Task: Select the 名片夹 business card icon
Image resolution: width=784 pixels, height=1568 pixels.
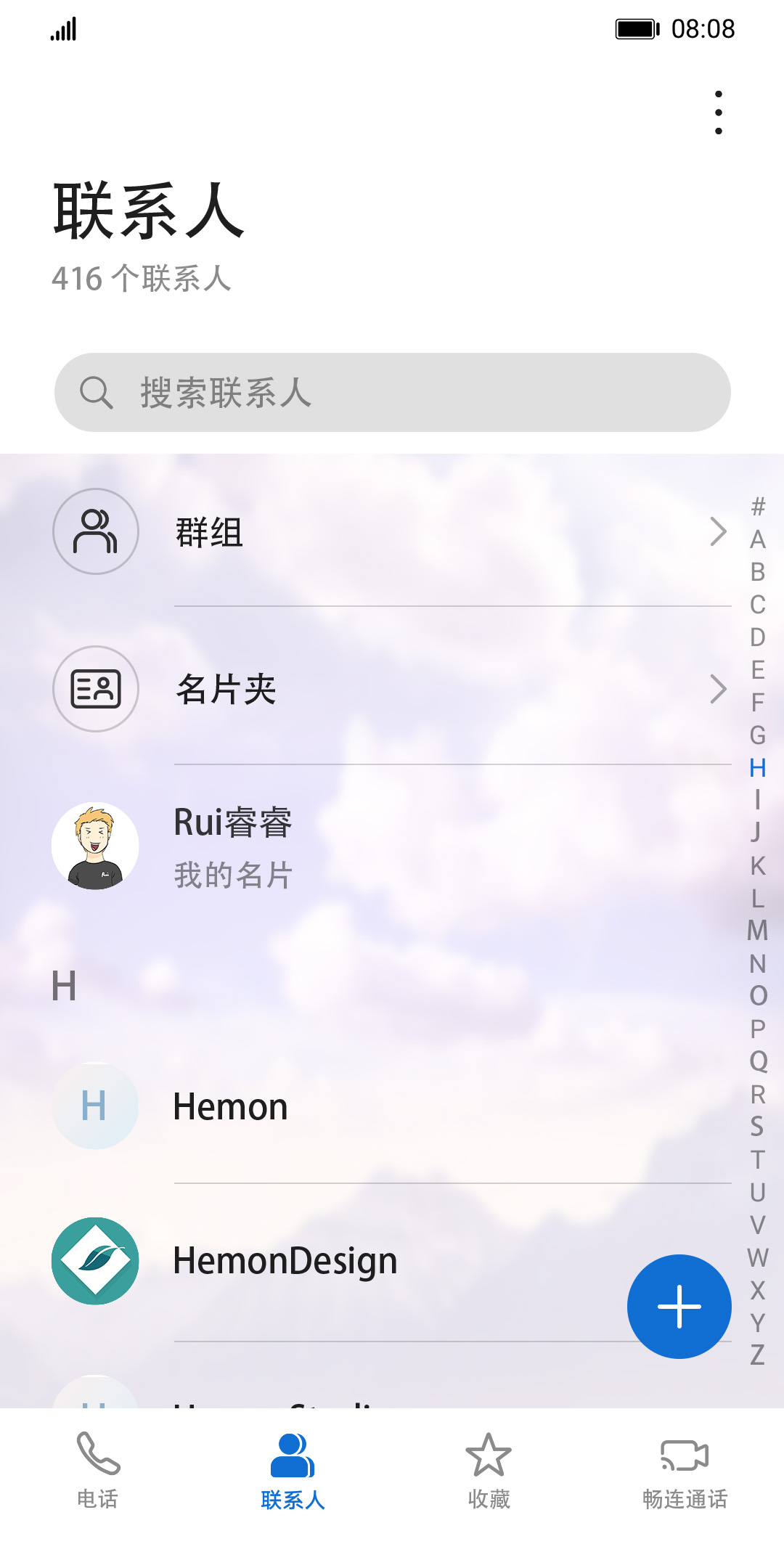Action: [x=95, y=689]
